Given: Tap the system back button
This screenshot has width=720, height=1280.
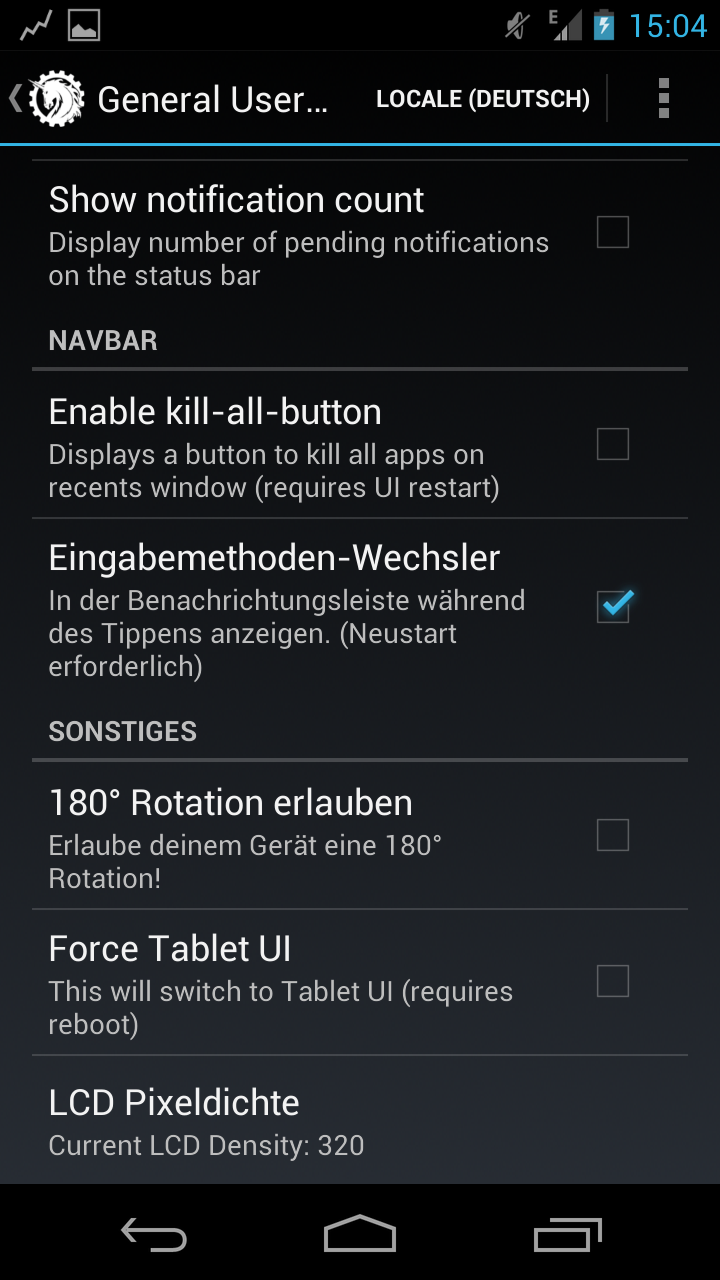Looking at the screenshot, I should click(x=154, y=1234).
